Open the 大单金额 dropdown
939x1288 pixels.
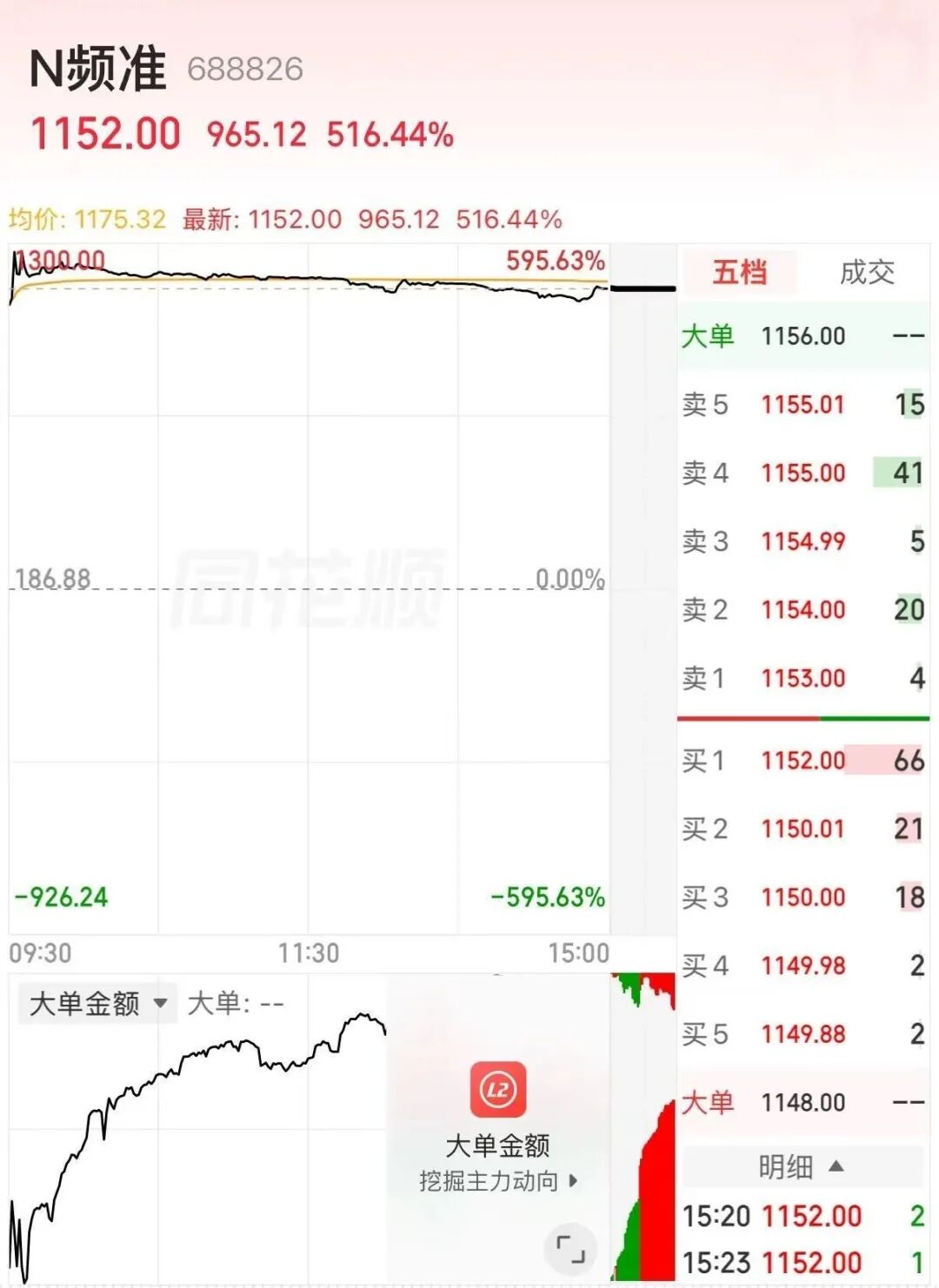pyautogui.click(x=97, y=1004)
